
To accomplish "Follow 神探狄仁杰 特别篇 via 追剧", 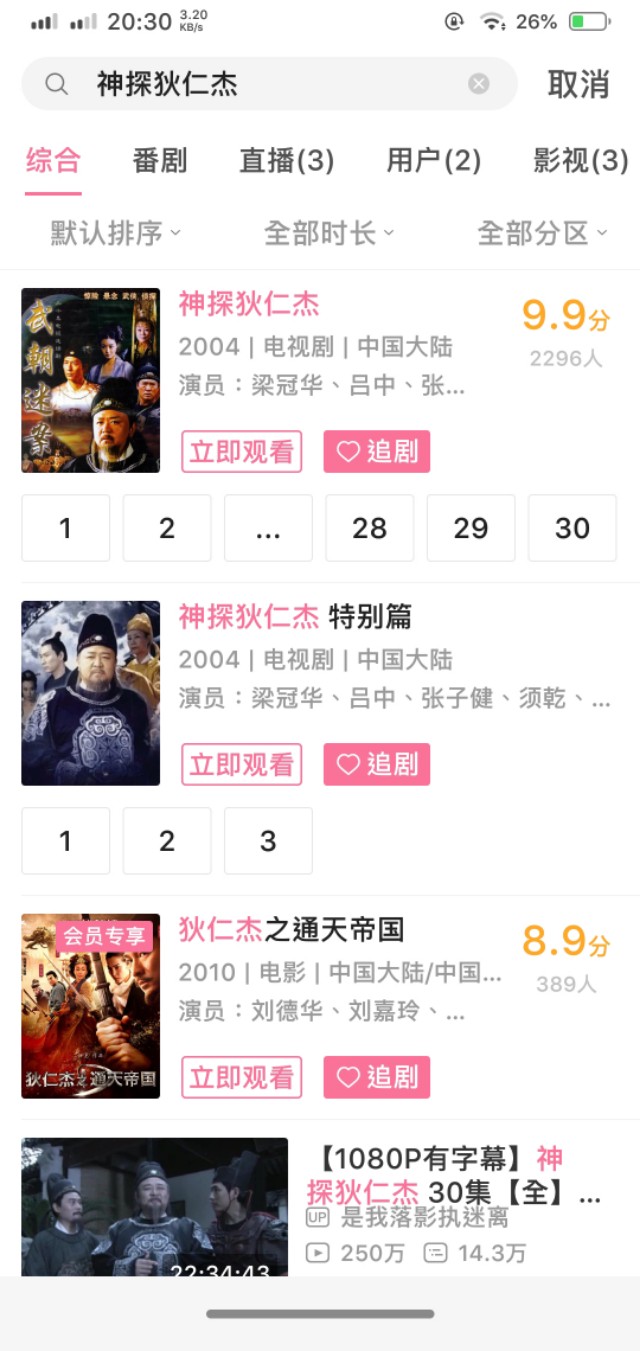I will click(377, 765).
